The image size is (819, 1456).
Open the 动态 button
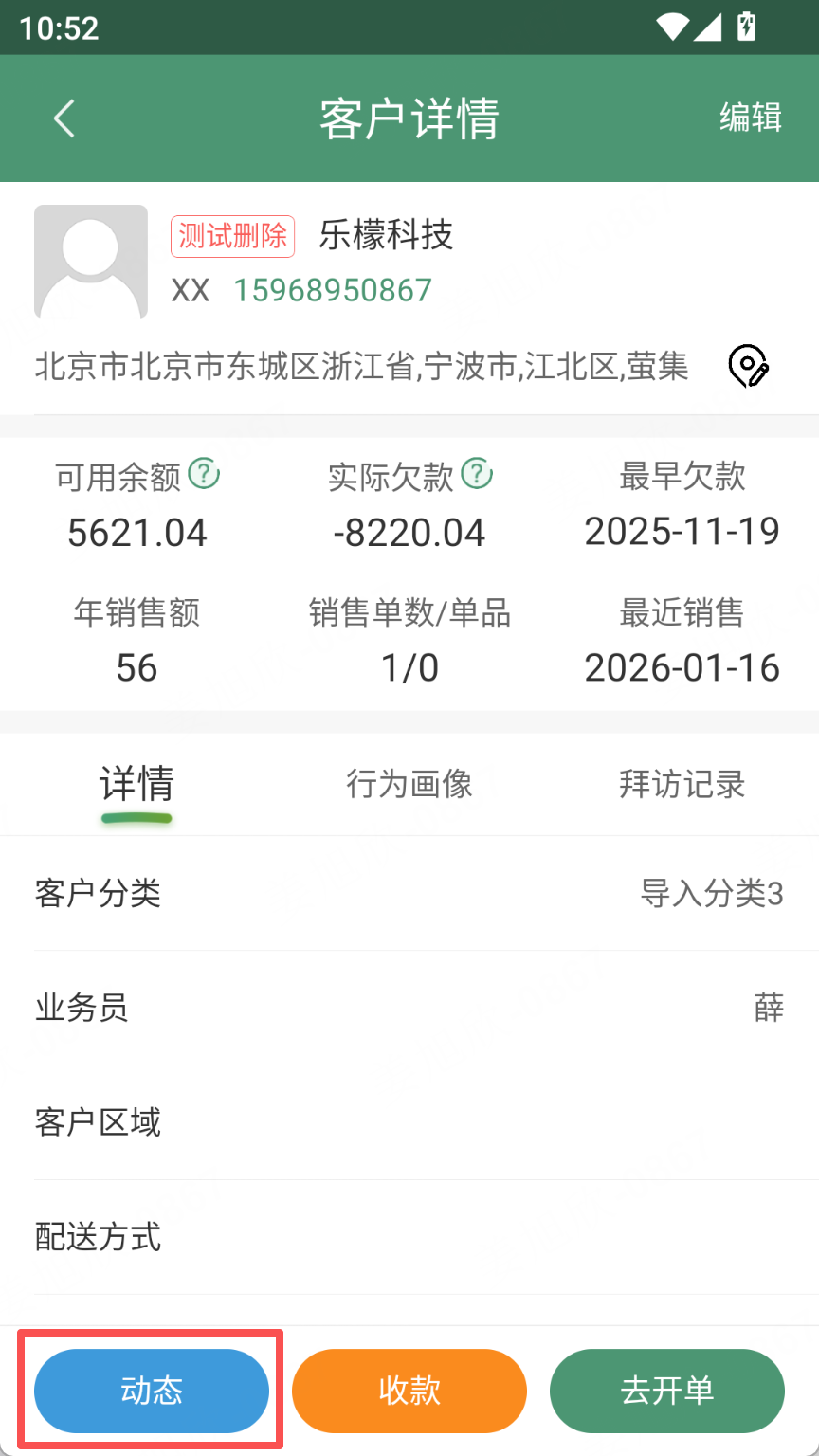click(x=152, y=1391)
